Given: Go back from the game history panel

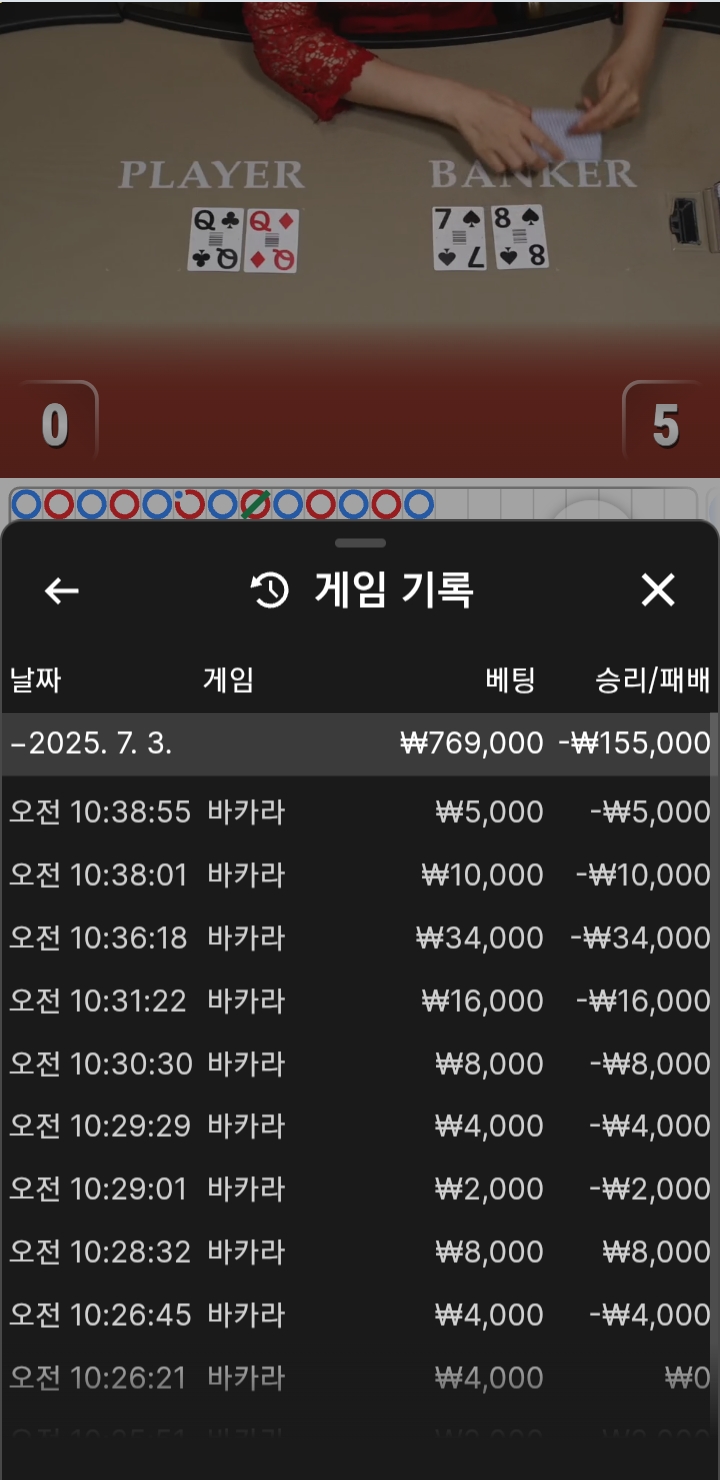Looking at the screenshot, I should 62,591.
